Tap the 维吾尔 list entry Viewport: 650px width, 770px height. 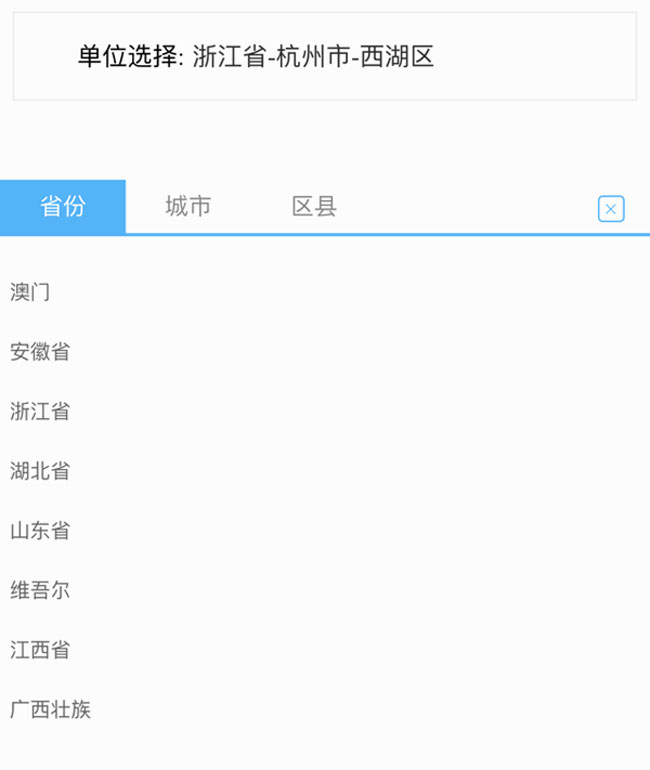pos(40,590)
